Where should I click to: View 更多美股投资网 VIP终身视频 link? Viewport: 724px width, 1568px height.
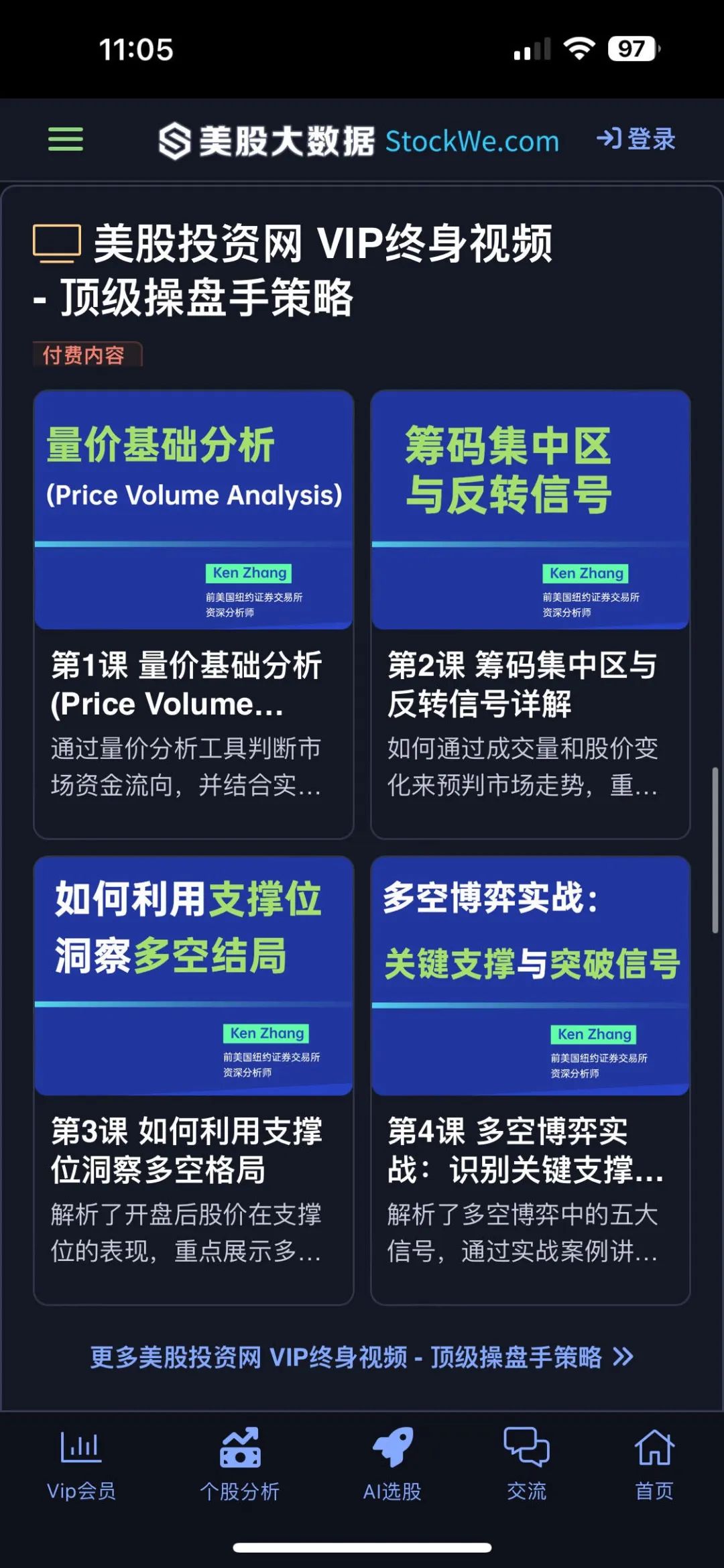[362, 1358]
